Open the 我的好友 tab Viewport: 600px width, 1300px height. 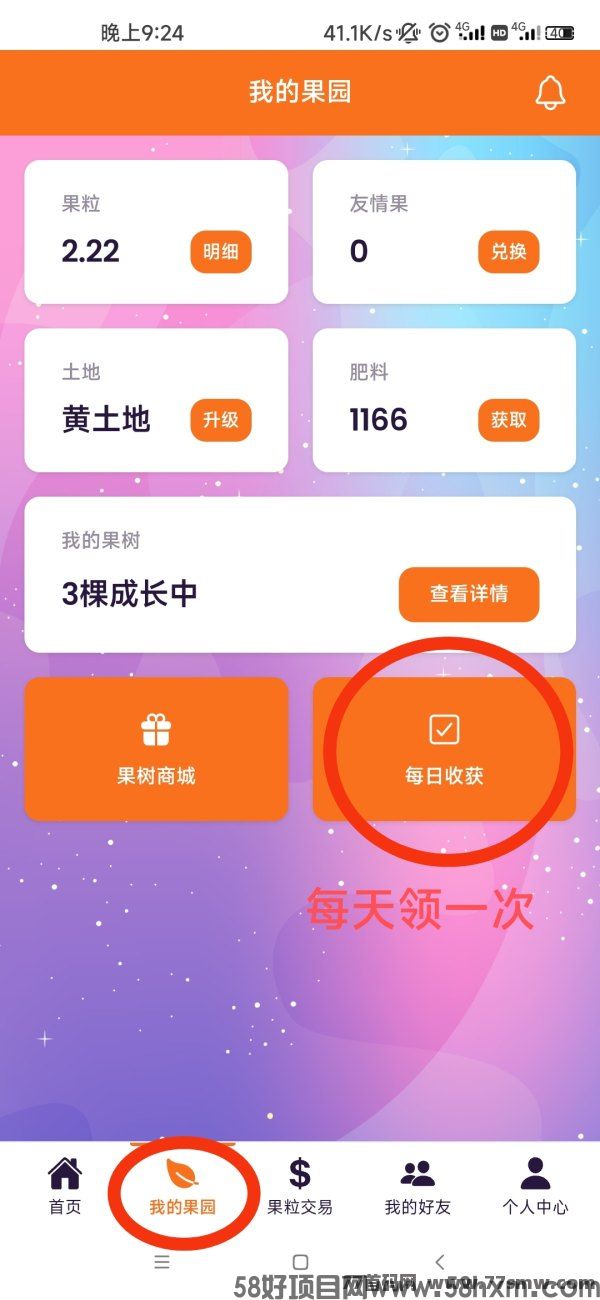[418, 1187]
